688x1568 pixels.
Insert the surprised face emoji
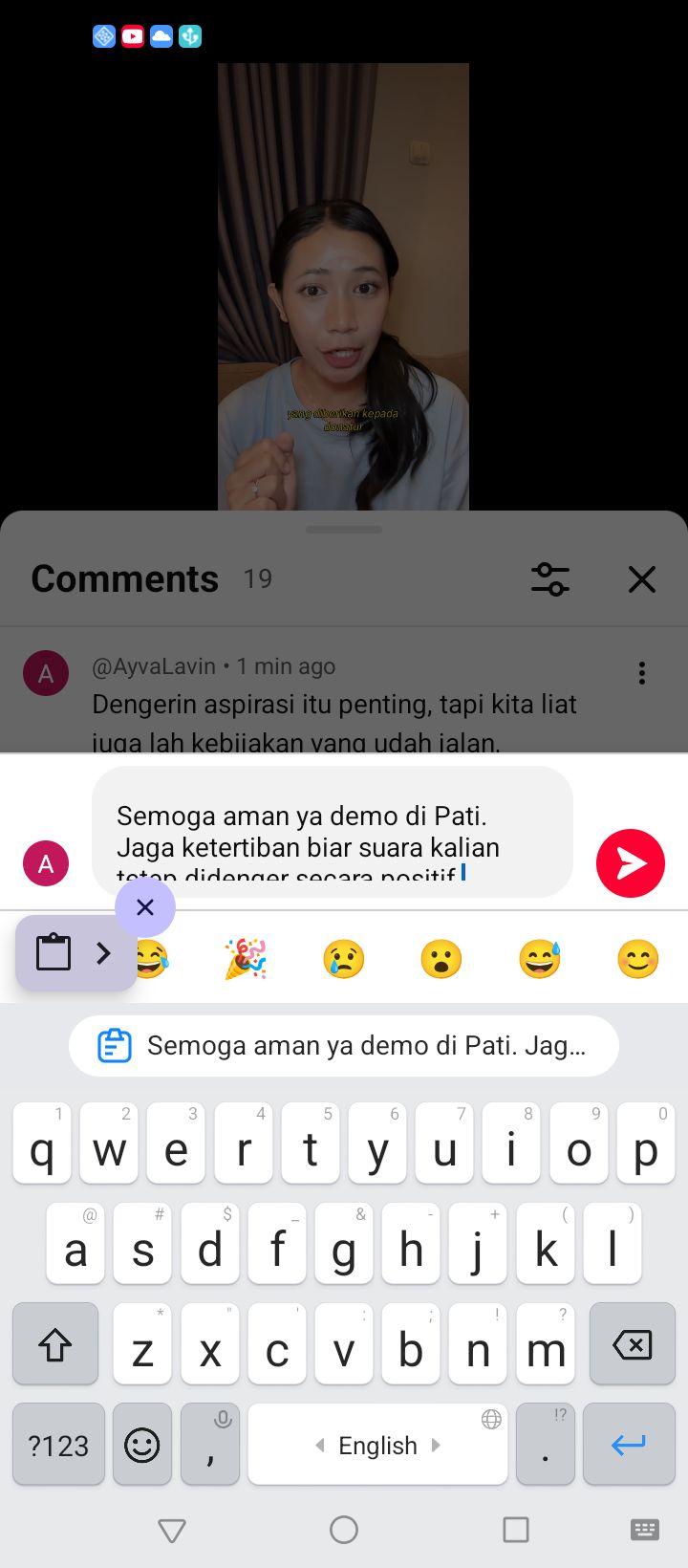click(441, 959)
